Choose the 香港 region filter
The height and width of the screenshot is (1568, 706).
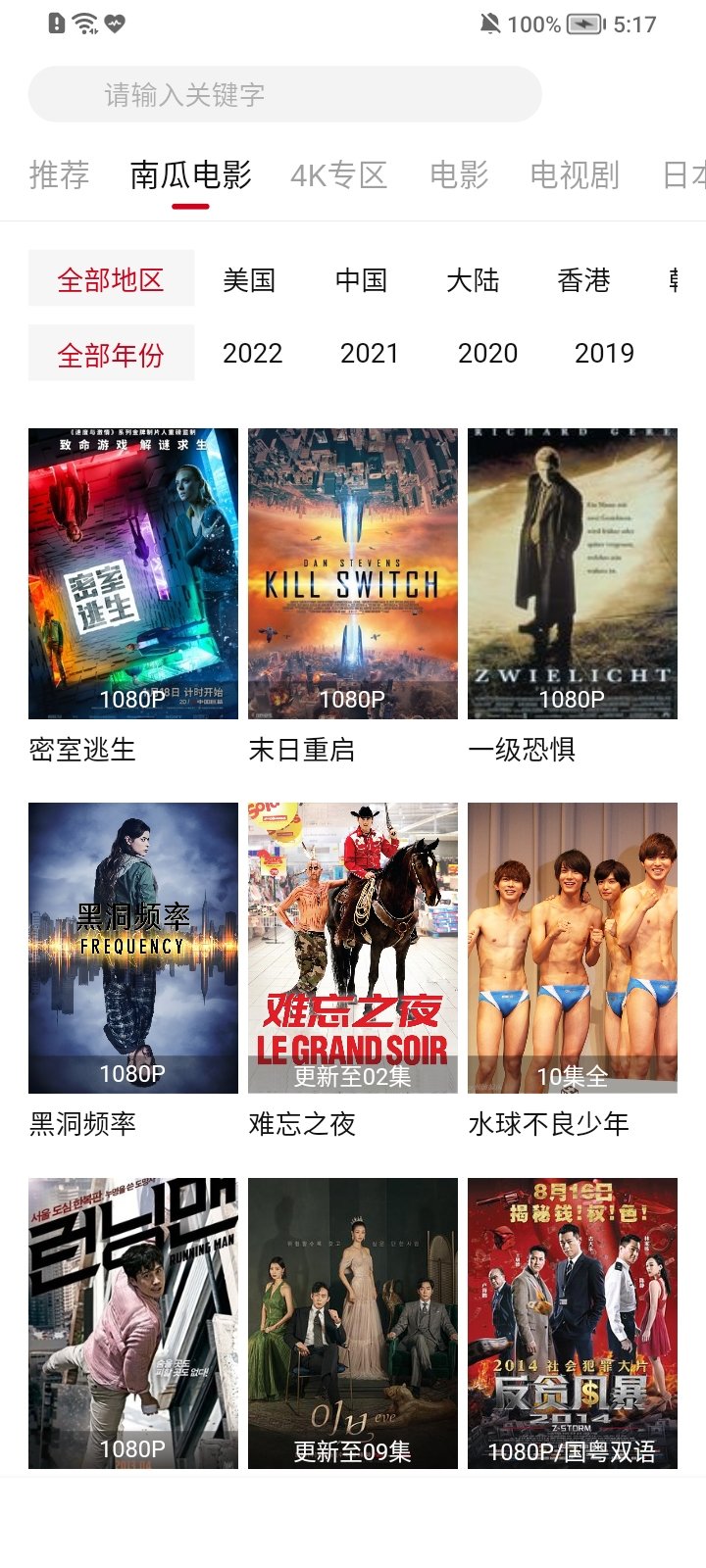coord(583,280)
